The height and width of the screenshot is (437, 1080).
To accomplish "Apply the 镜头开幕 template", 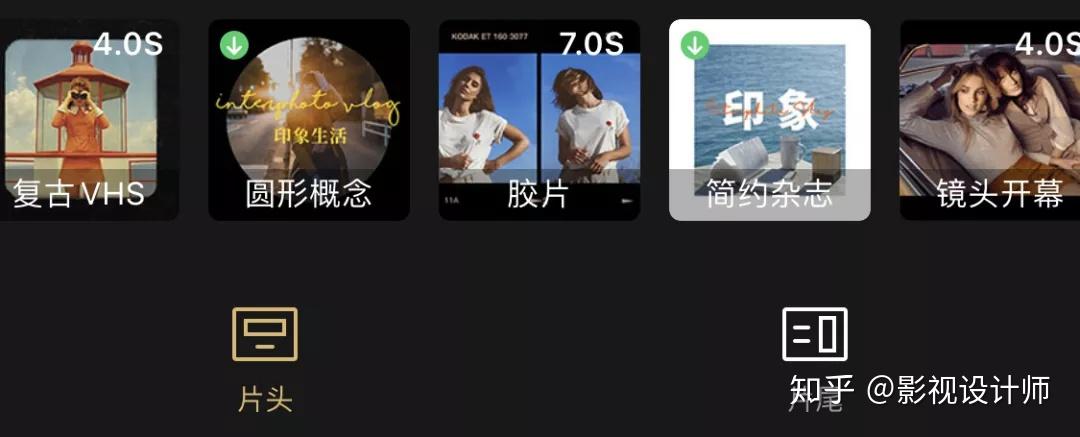I will (x=990, y=120).
